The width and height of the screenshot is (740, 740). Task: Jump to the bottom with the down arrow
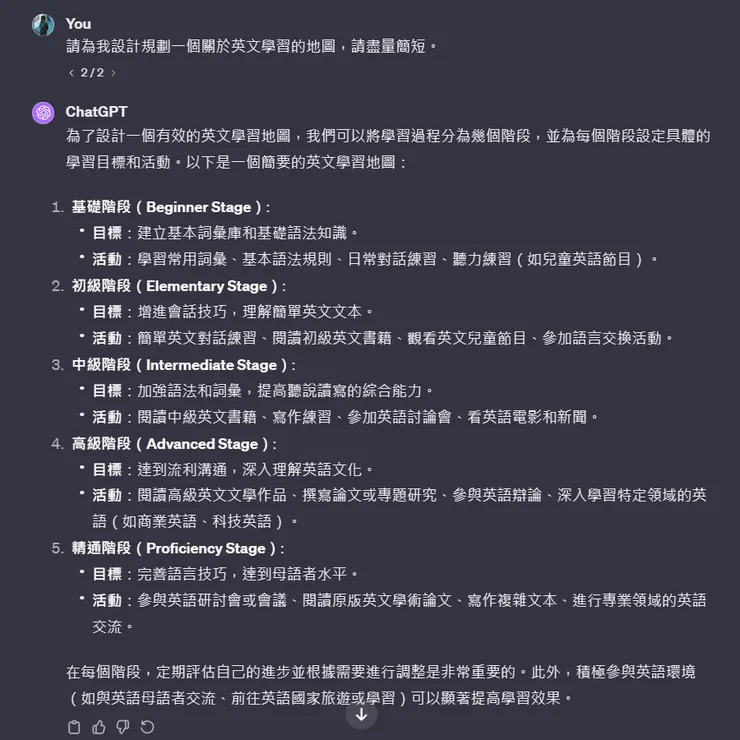click(361, 715)
